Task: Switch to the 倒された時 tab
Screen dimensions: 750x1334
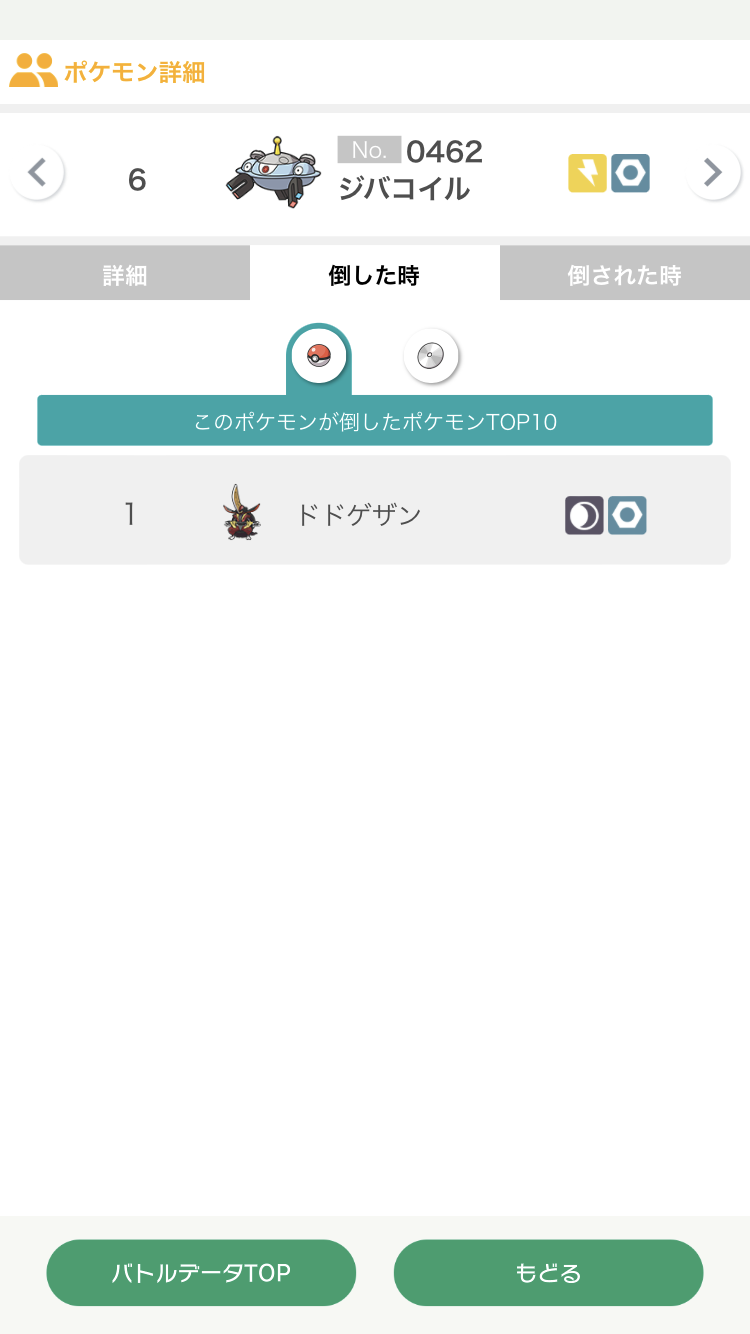Action: click(x=624, y=275)
